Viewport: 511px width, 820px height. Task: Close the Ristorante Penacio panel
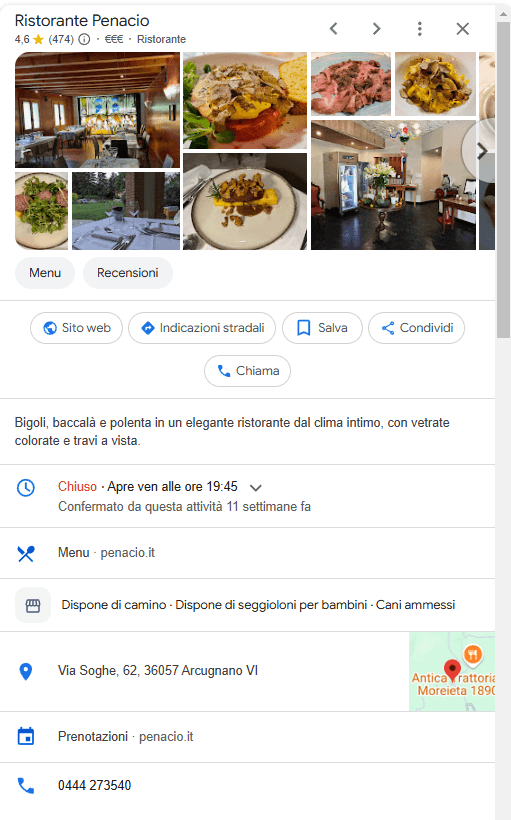point(462,29)
